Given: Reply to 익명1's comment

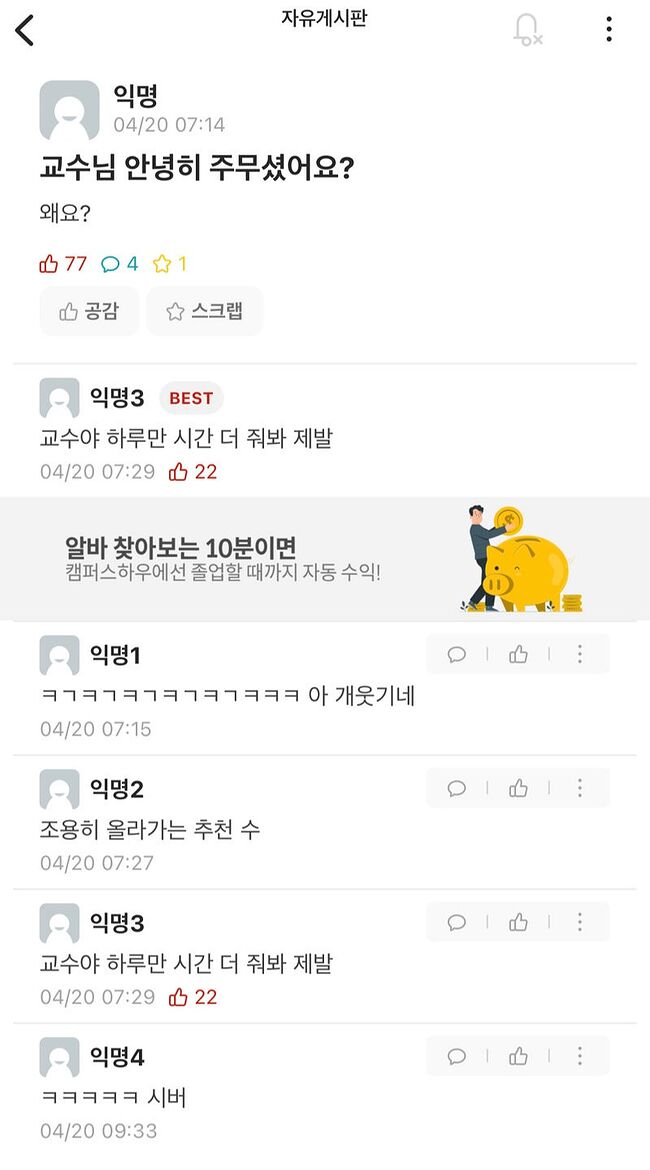Looking at the screenshot, I should pos(457,654).
